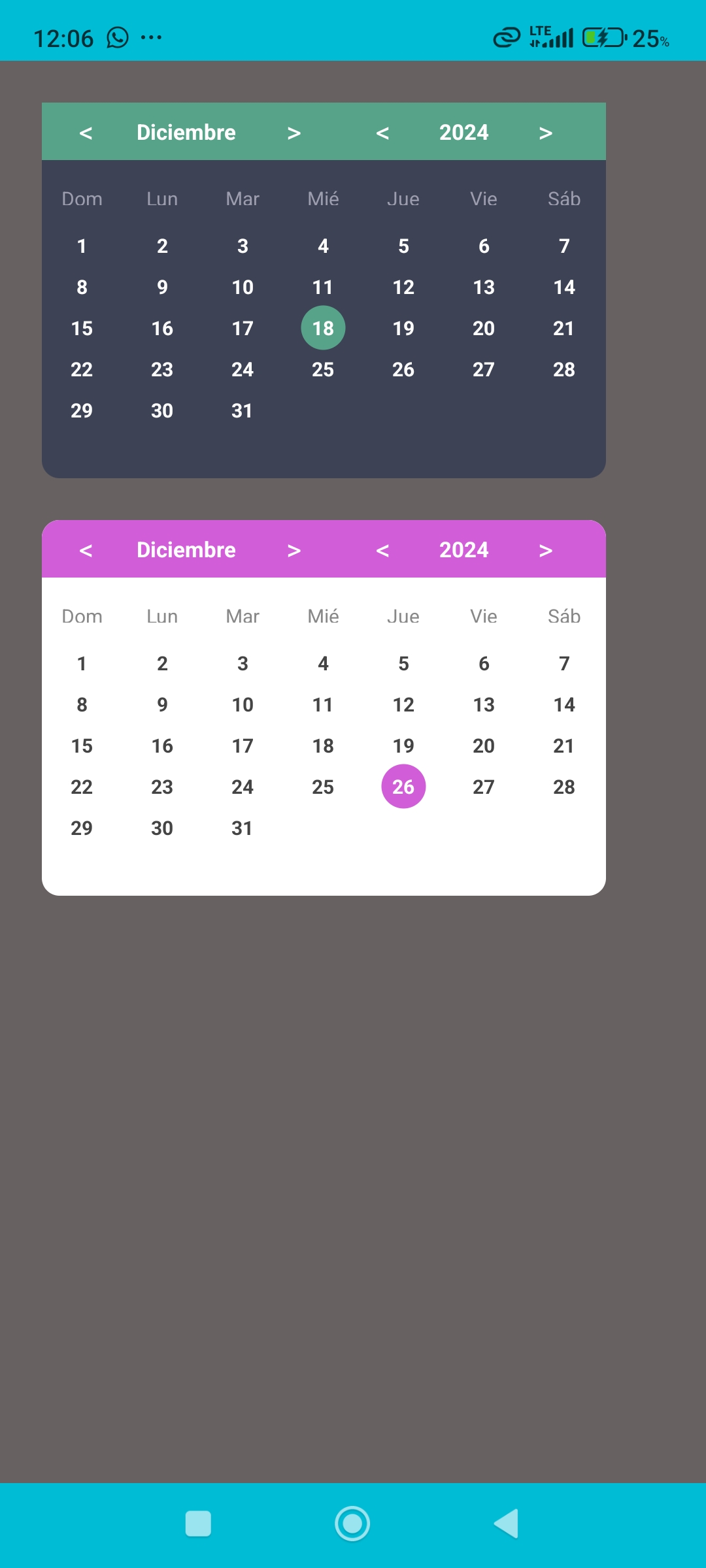Select December 5 on the purple calendar
The width and height of the screenshot is (706, 1568).
403,663
